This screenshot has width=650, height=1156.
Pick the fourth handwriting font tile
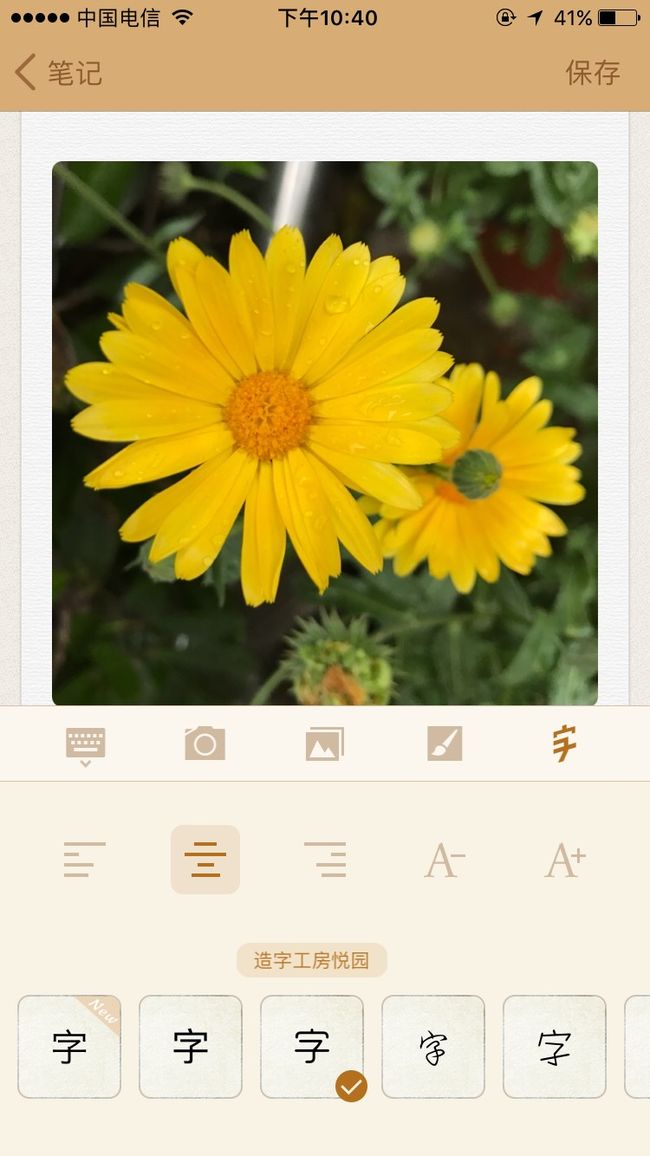(433, 1047)
